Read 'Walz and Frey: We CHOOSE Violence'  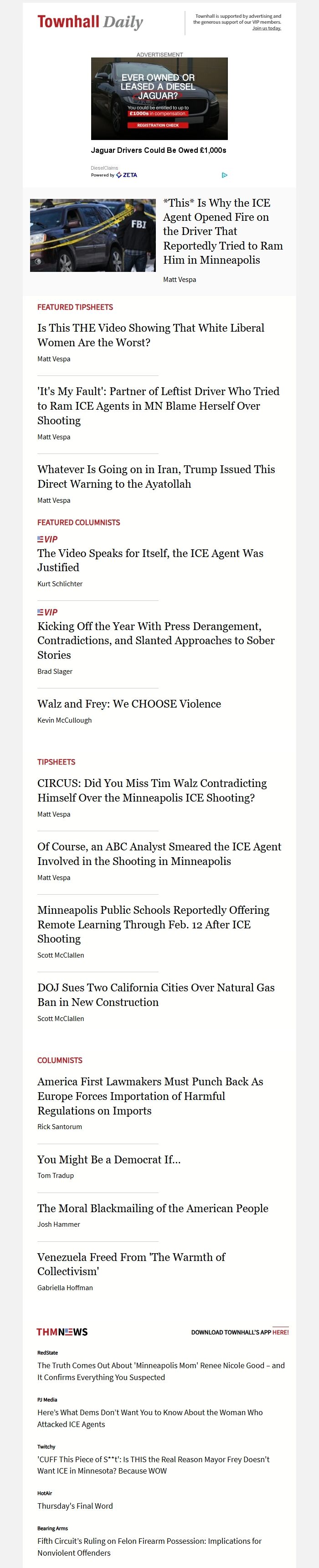point(129,703)
